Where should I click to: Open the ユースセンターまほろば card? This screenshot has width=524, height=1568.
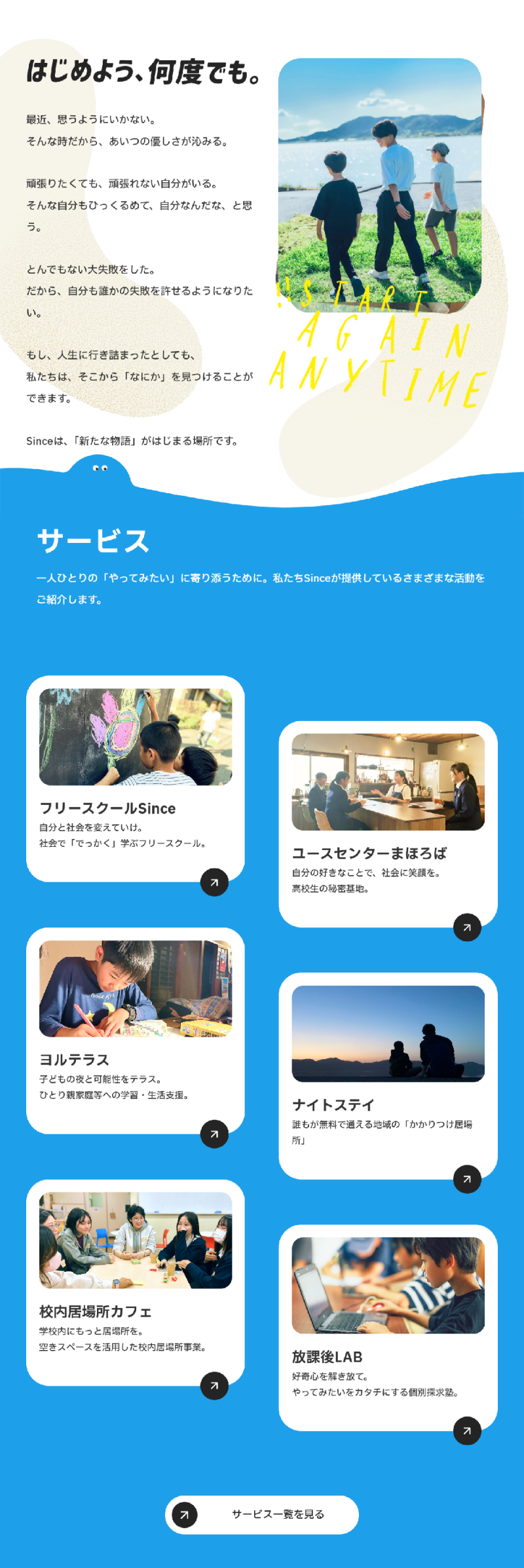[388, 824]
